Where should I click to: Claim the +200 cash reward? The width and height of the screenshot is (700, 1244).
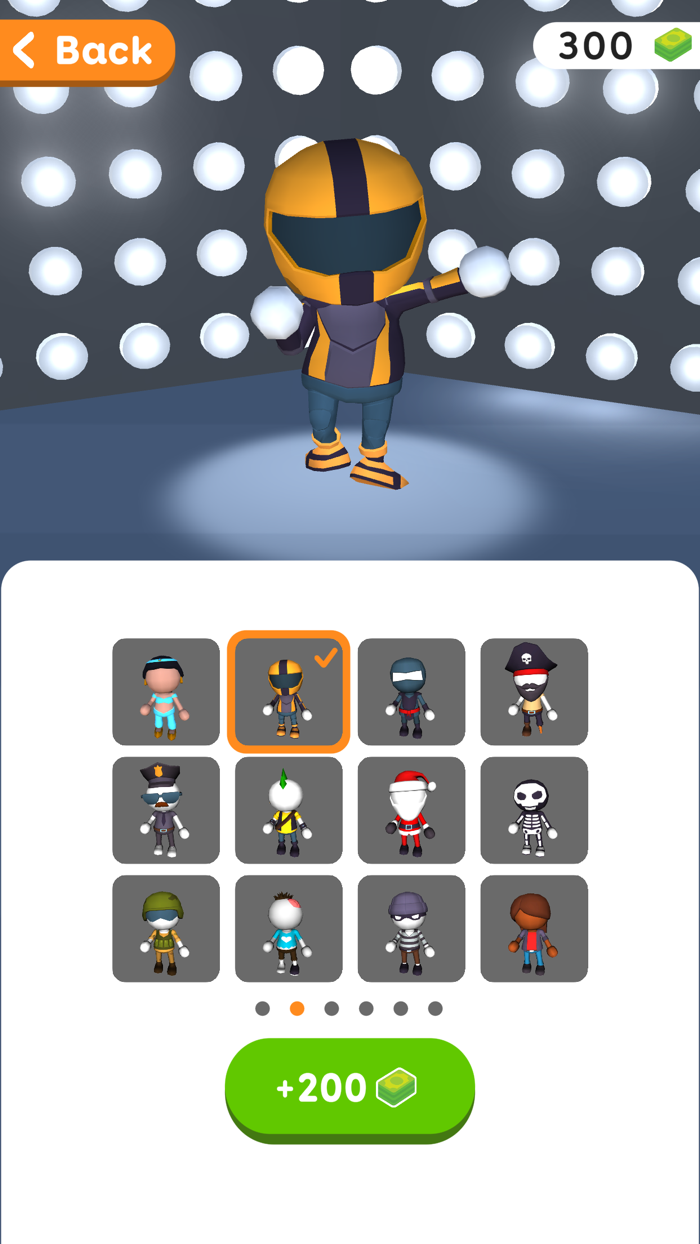pyautogui.click(x=349, y=1088)
